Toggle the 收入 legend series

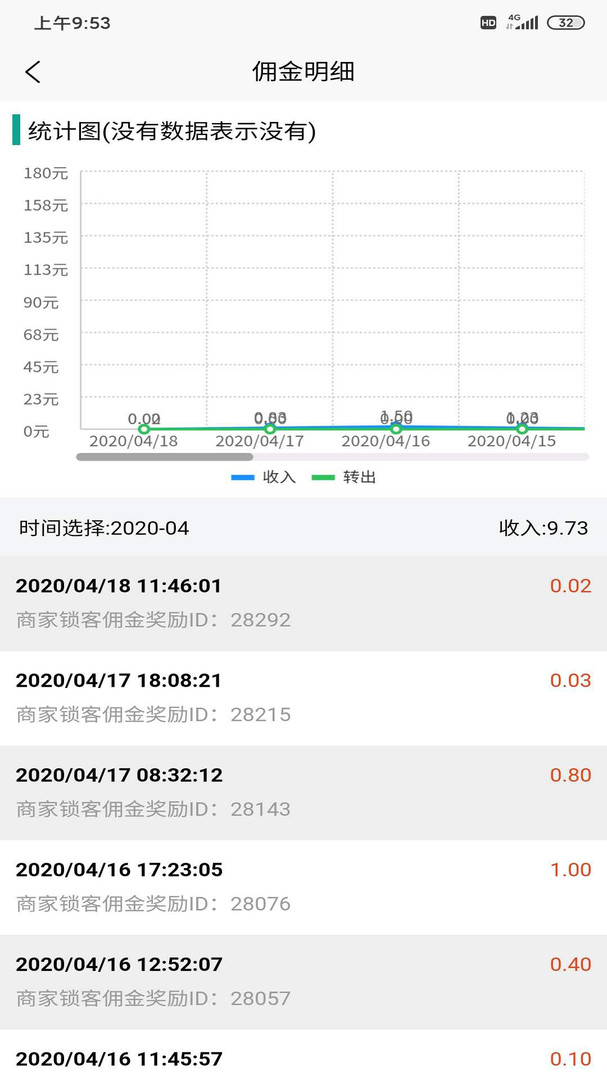click(263, 477)
